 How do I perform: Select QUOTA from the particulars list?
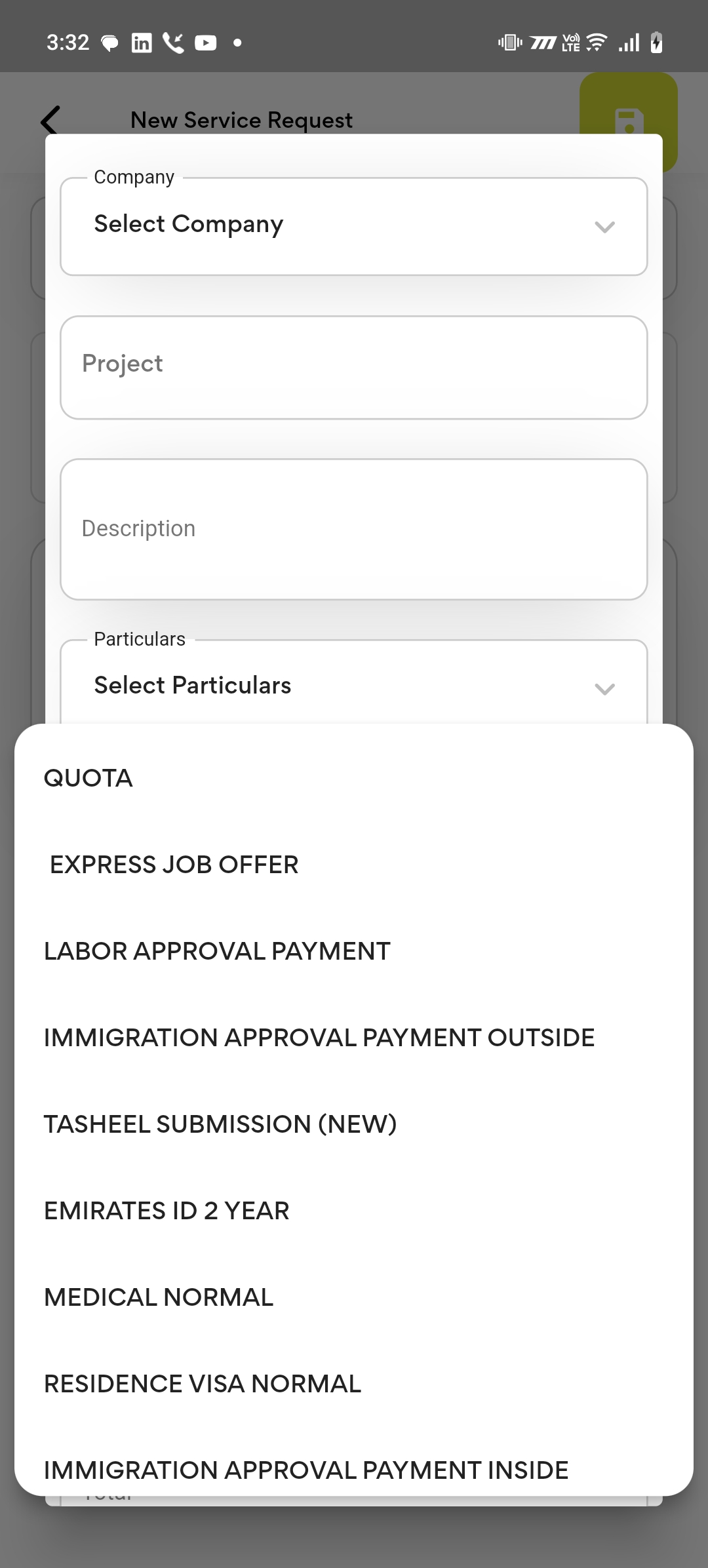tap(88, 778)
